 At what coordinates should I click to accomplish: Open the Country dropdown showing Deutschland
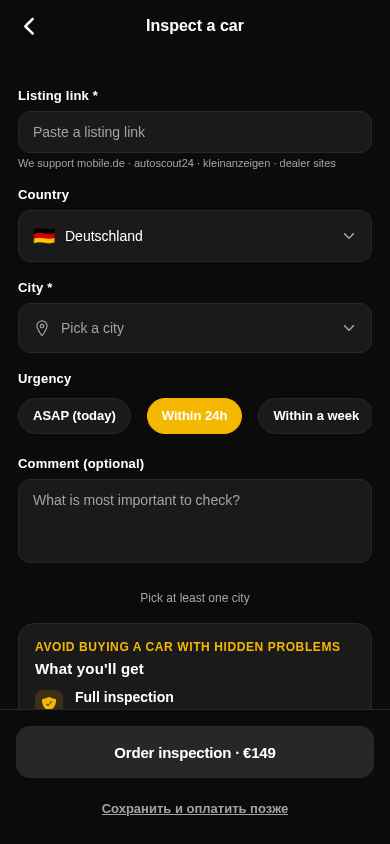coord(195,236)
